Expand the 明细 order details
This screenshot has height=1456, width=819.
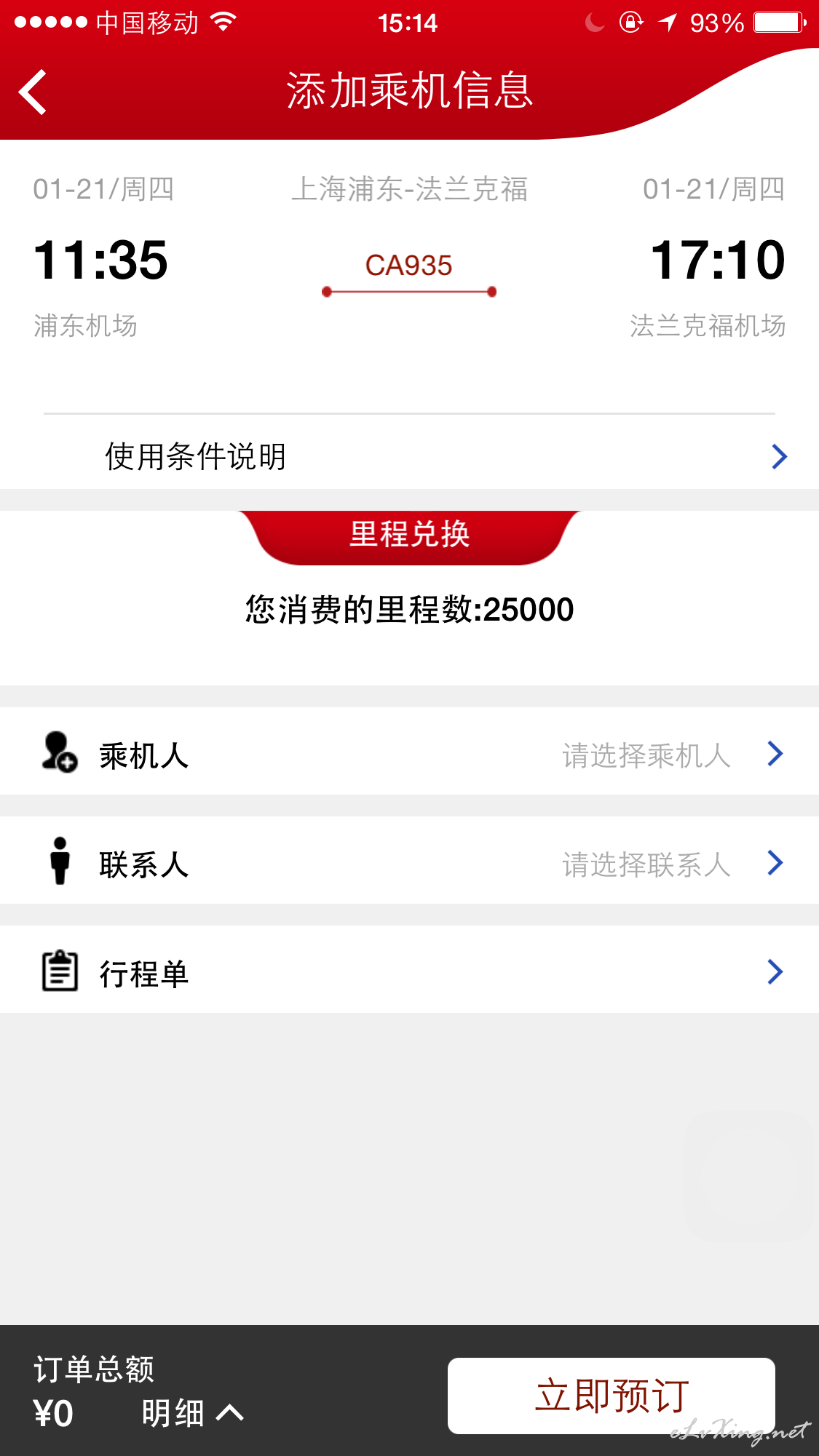pyautogui.click(x=193, y=1413)
